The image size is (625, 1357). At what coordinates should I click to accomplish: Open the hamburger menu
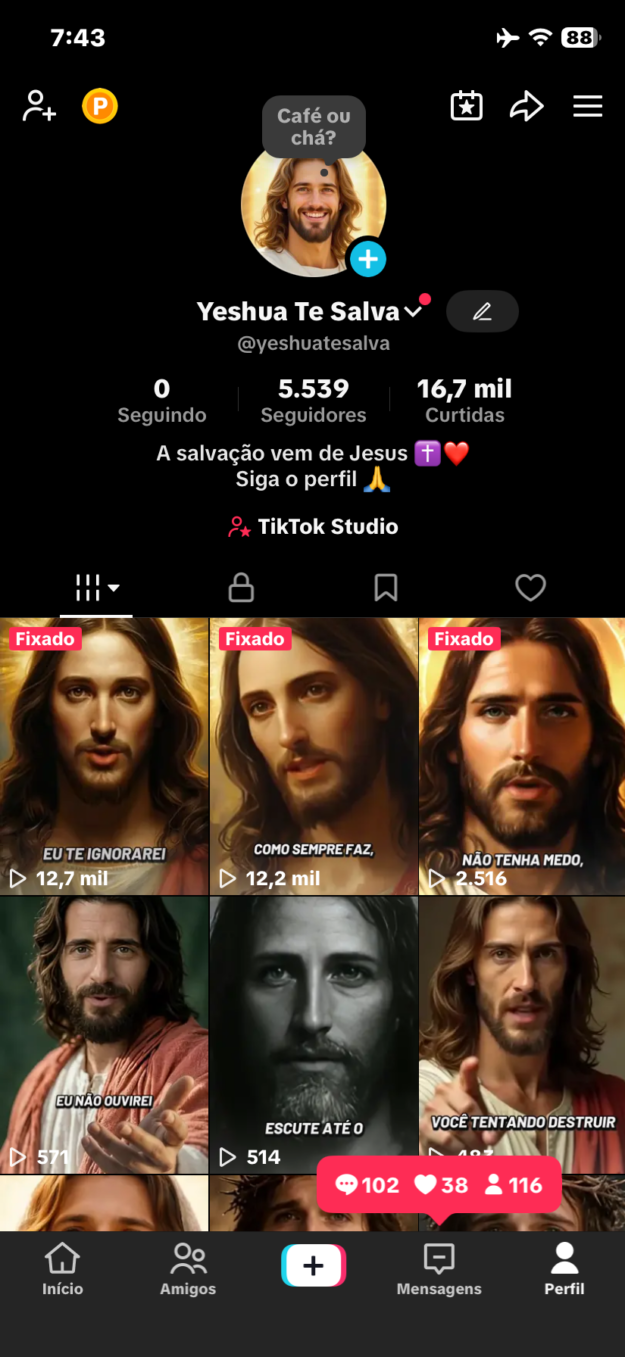click(588, 106)
